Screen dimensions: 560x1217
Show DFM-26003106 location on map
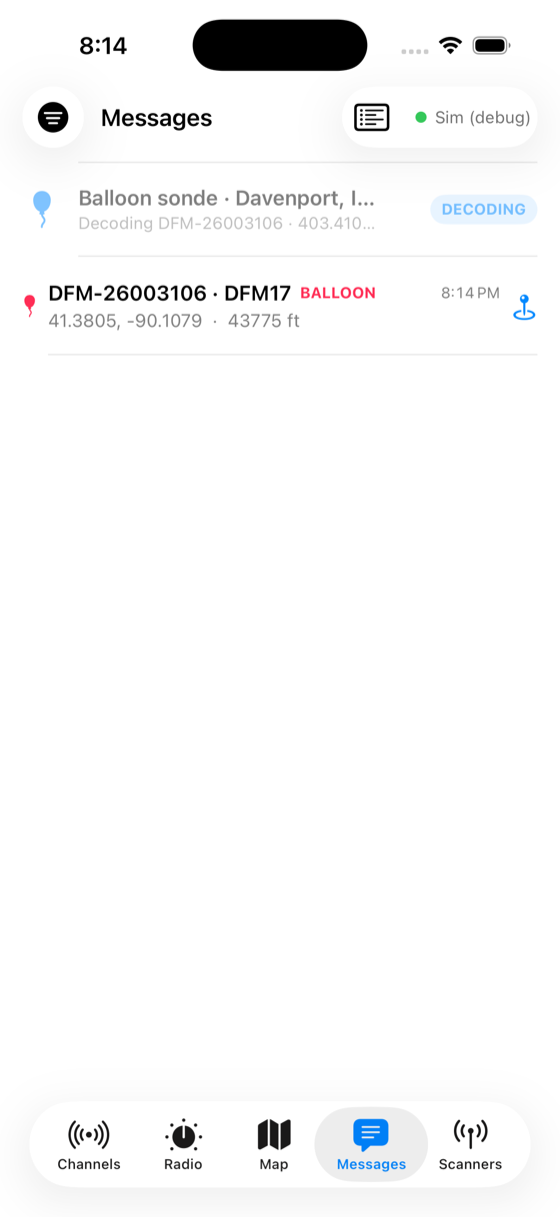[524, 307]
